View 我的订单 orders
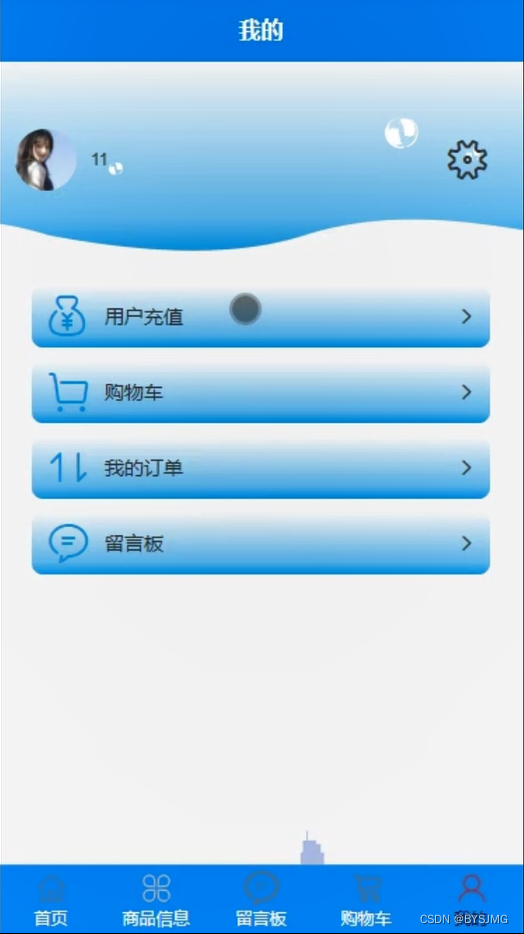Image resolution: width=524 pixels, height=934 pixels. click(x=261, y=468)
